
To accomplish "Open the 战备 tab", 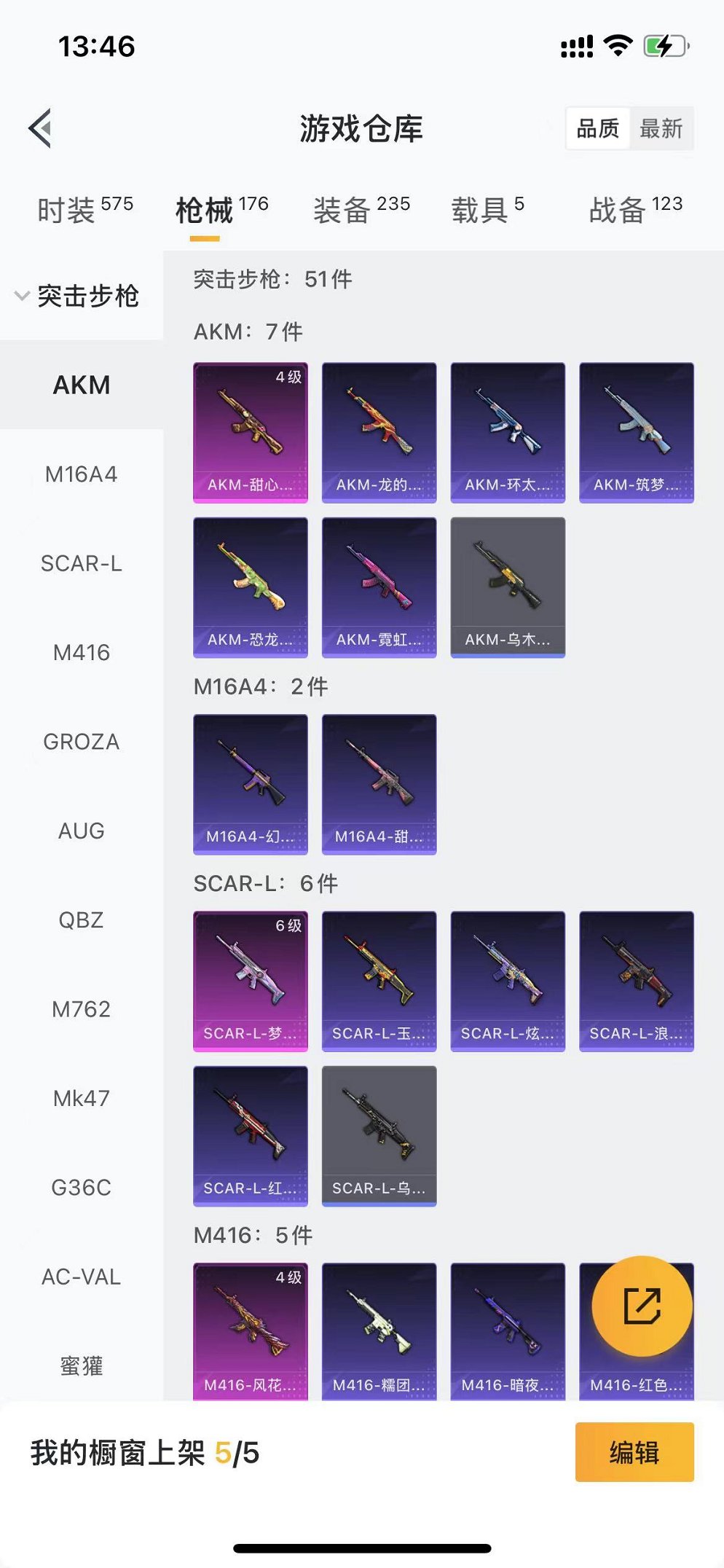I will click(x=635, y=210).
